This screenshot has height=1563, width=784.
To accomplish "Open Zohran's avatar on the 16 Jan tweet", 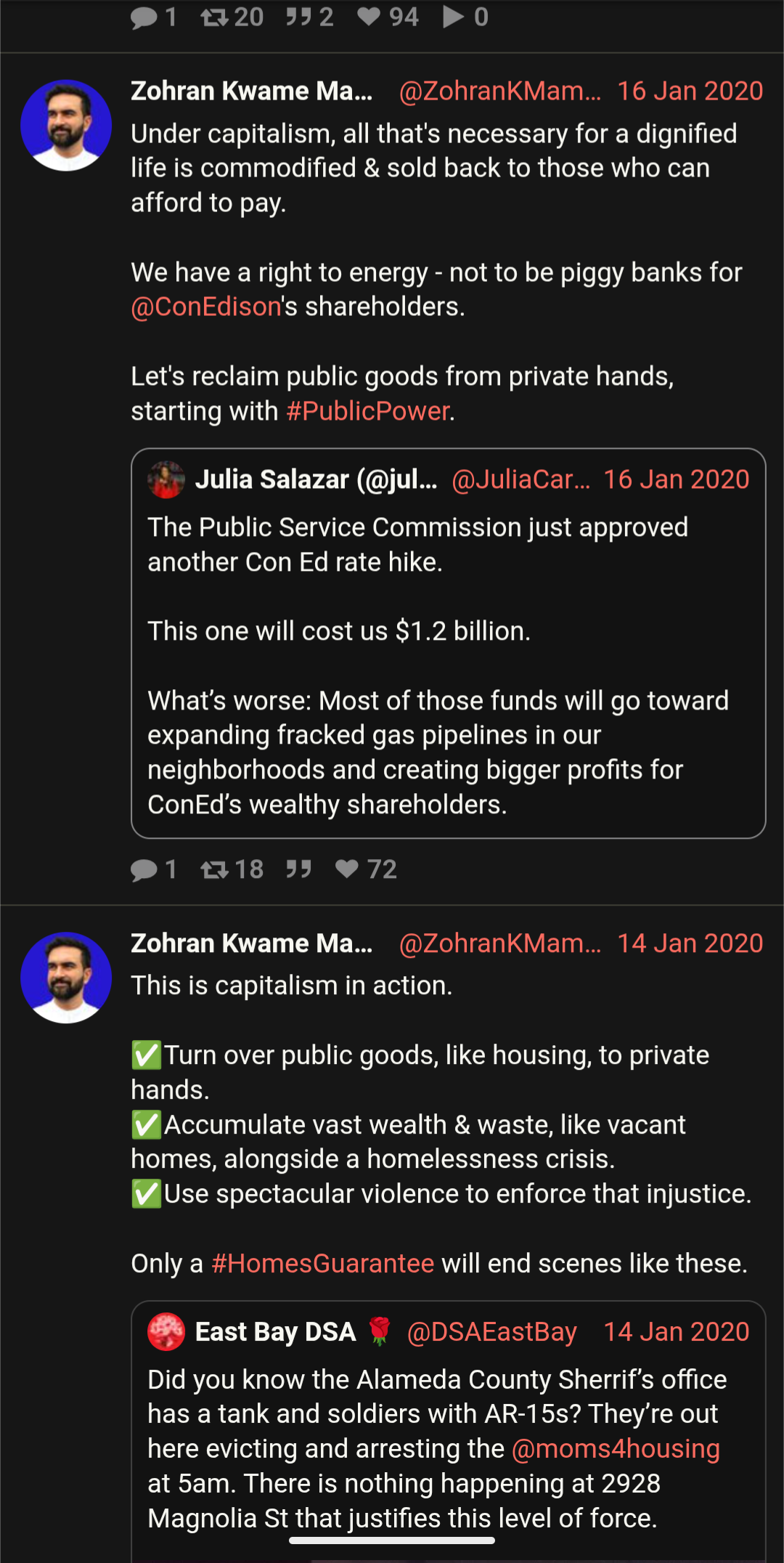I will [66, 125].
